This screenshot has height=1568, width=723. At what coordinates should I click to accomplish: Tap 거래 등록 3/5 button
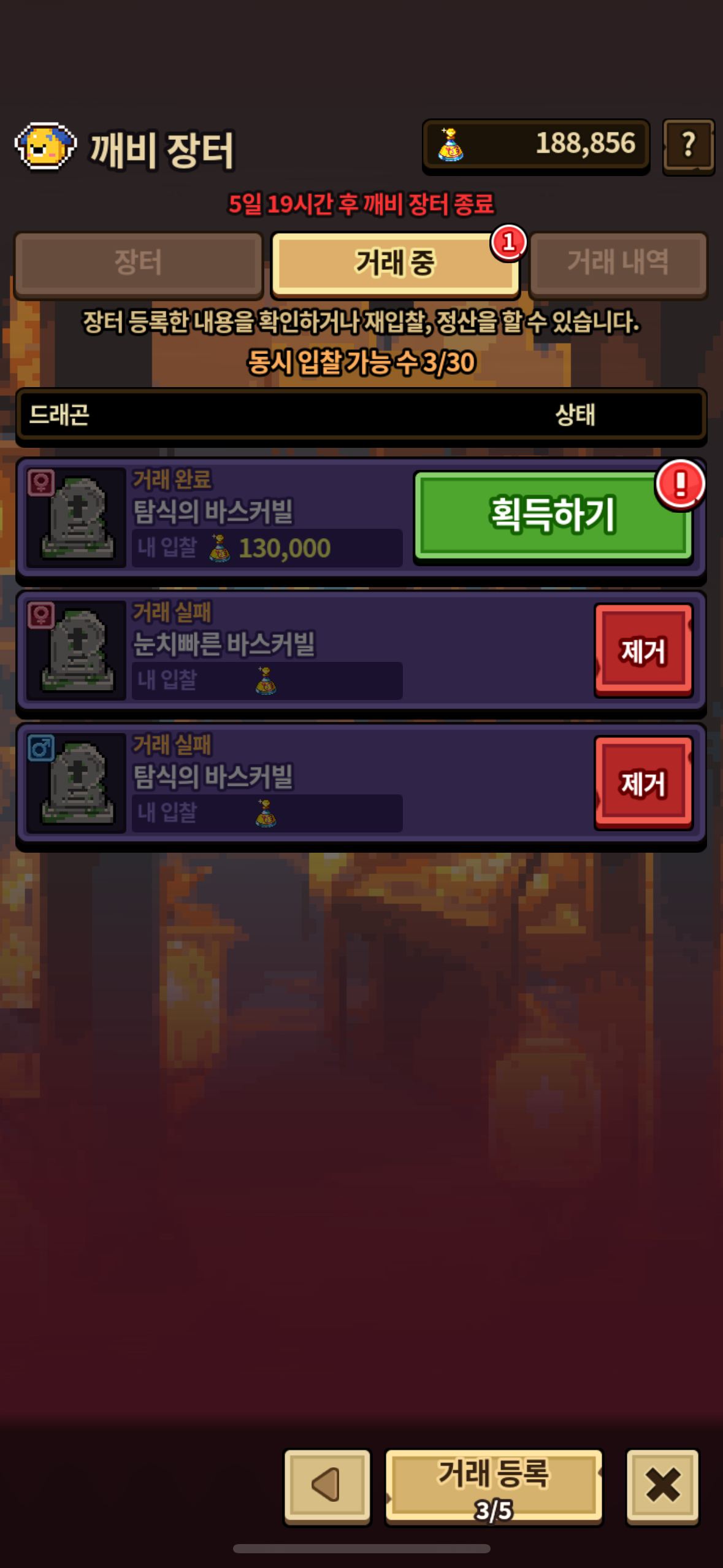pyautogui.click(x=494, y=1486)
